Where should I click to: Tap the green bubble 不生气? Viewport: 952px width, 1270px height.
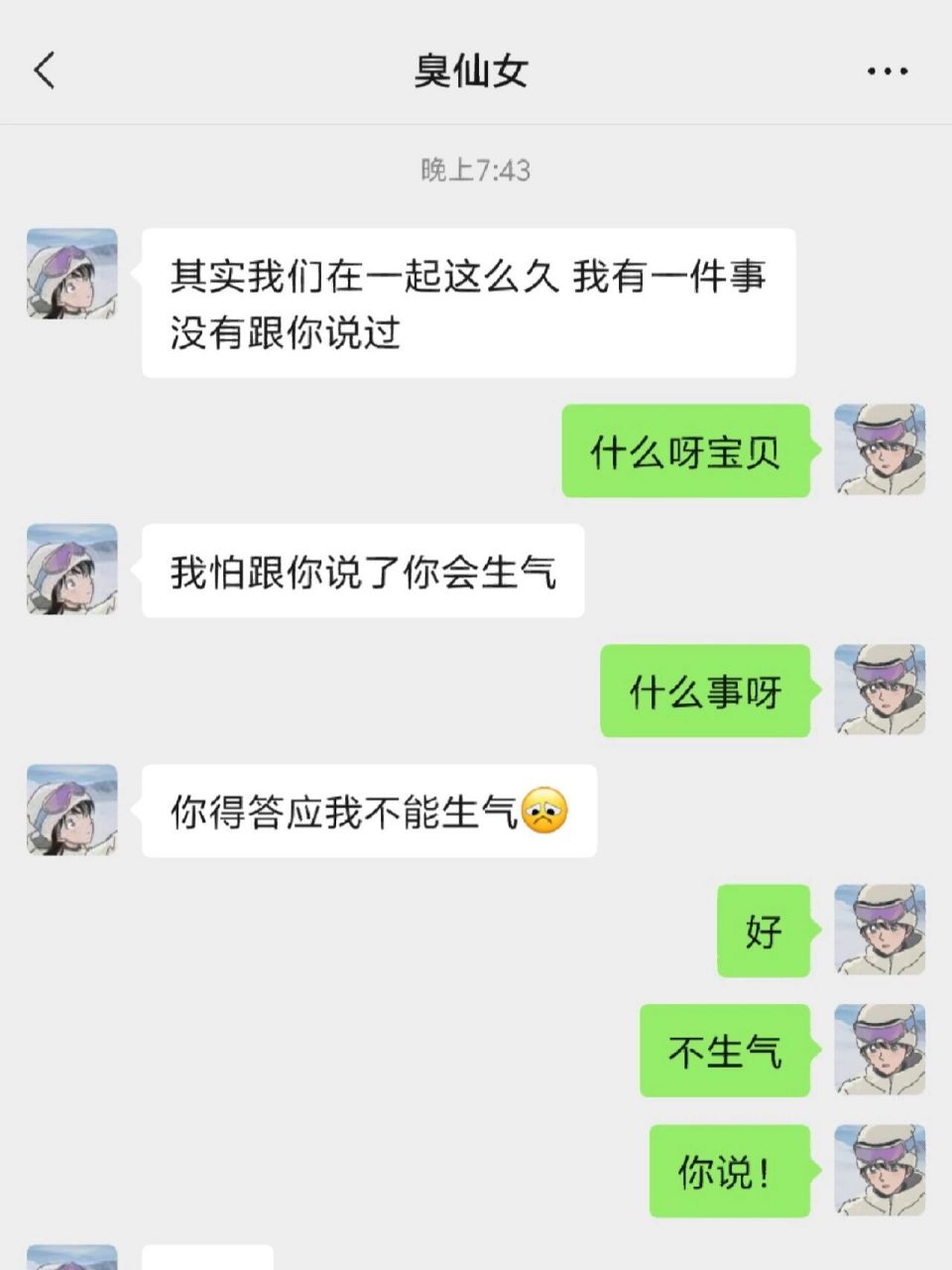(x=724, y=1052)
